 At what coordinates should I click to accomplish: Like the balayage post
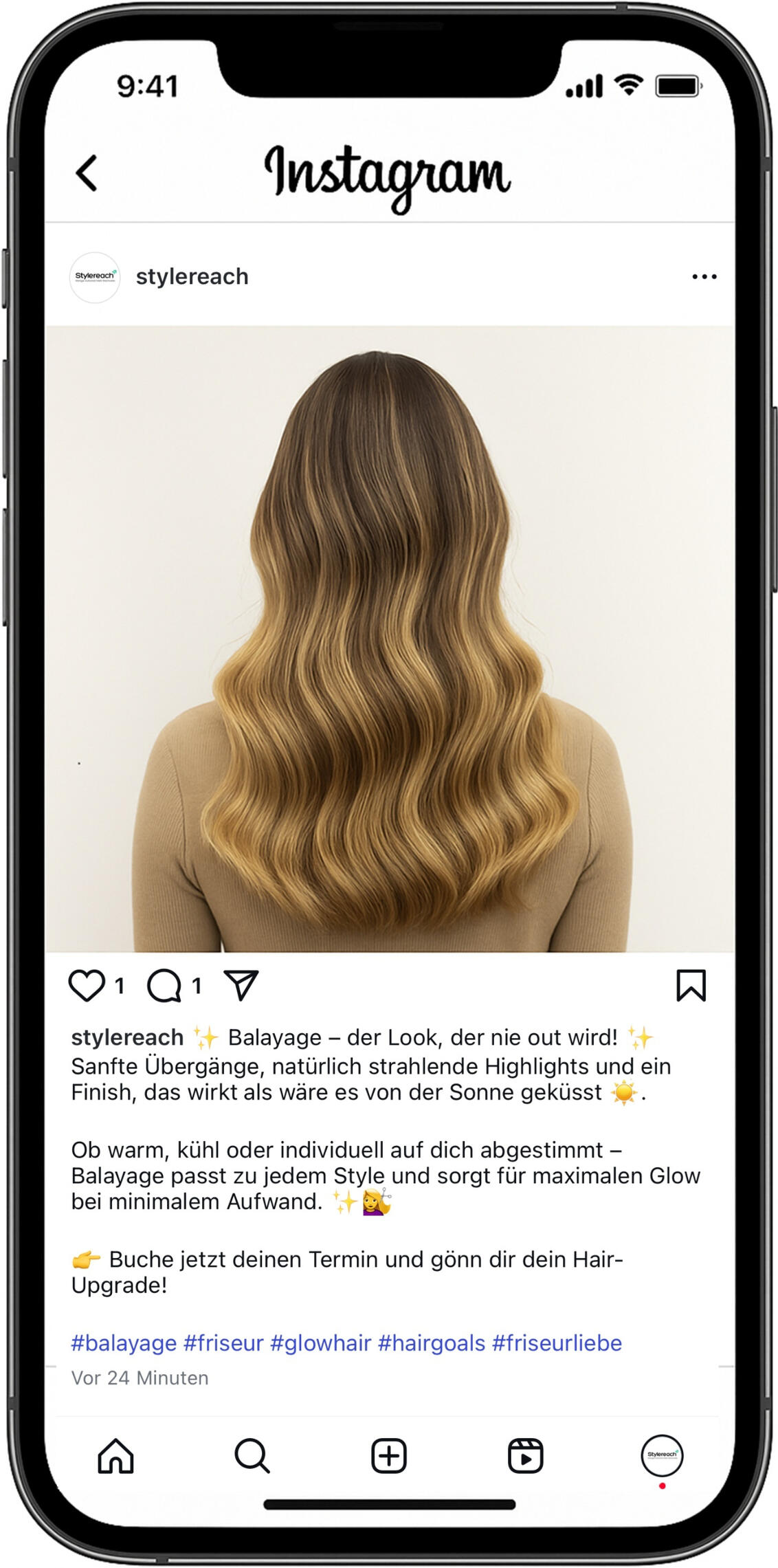(87, 986)
